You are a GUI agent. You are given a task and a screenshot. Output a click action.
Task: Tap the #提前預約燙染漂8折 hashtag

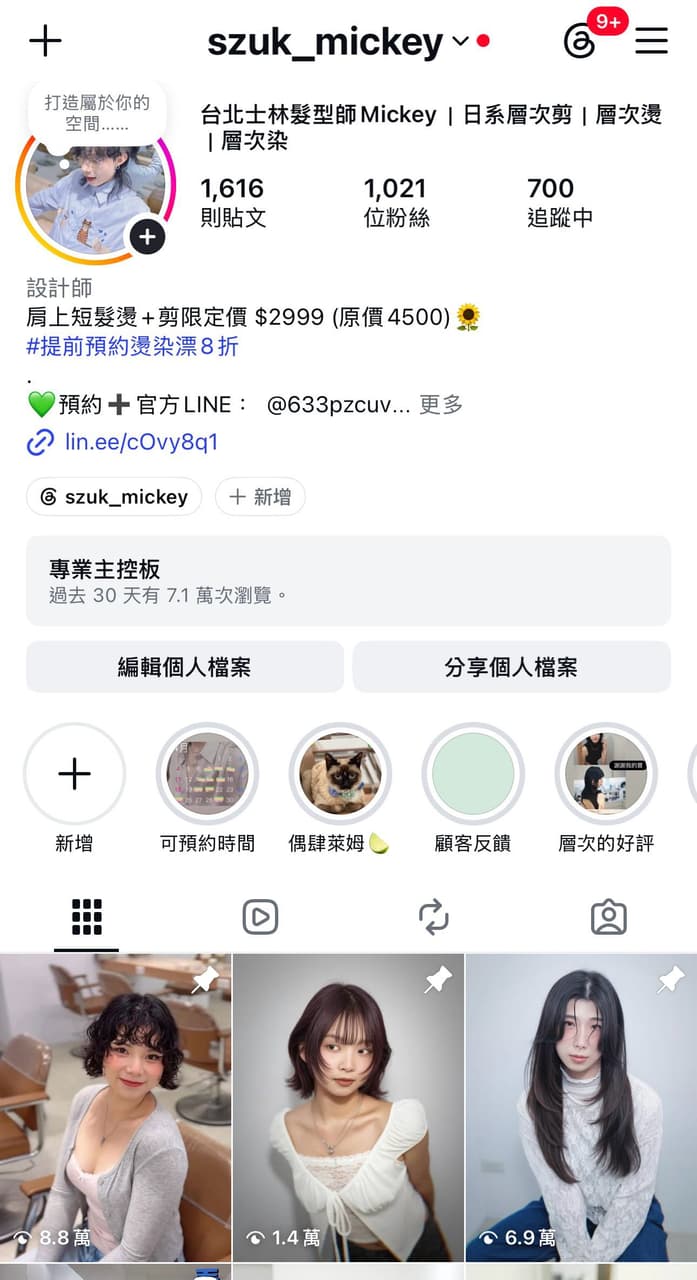click(133, 347)
